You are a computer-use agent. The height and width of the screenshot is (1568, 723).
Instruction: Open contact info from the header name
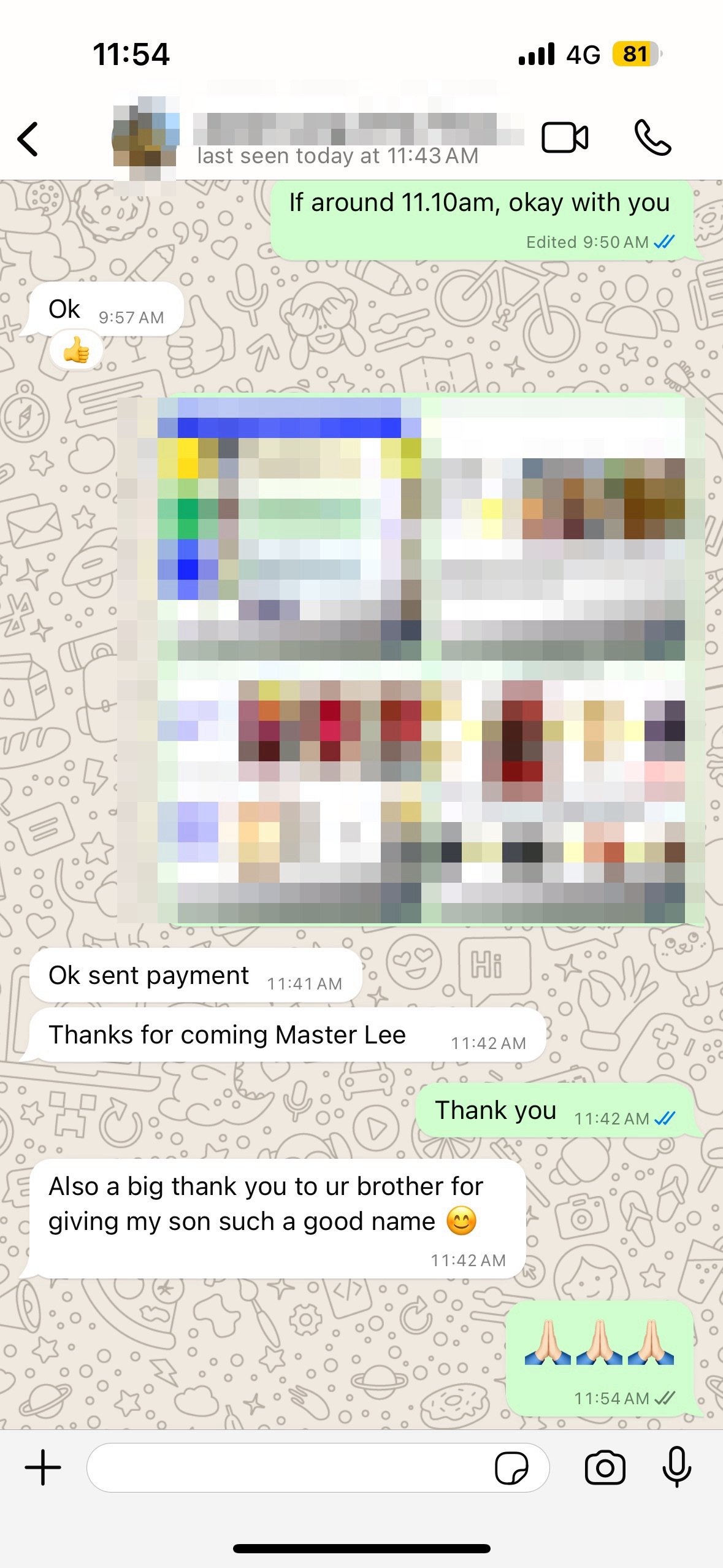click(358, 129)
